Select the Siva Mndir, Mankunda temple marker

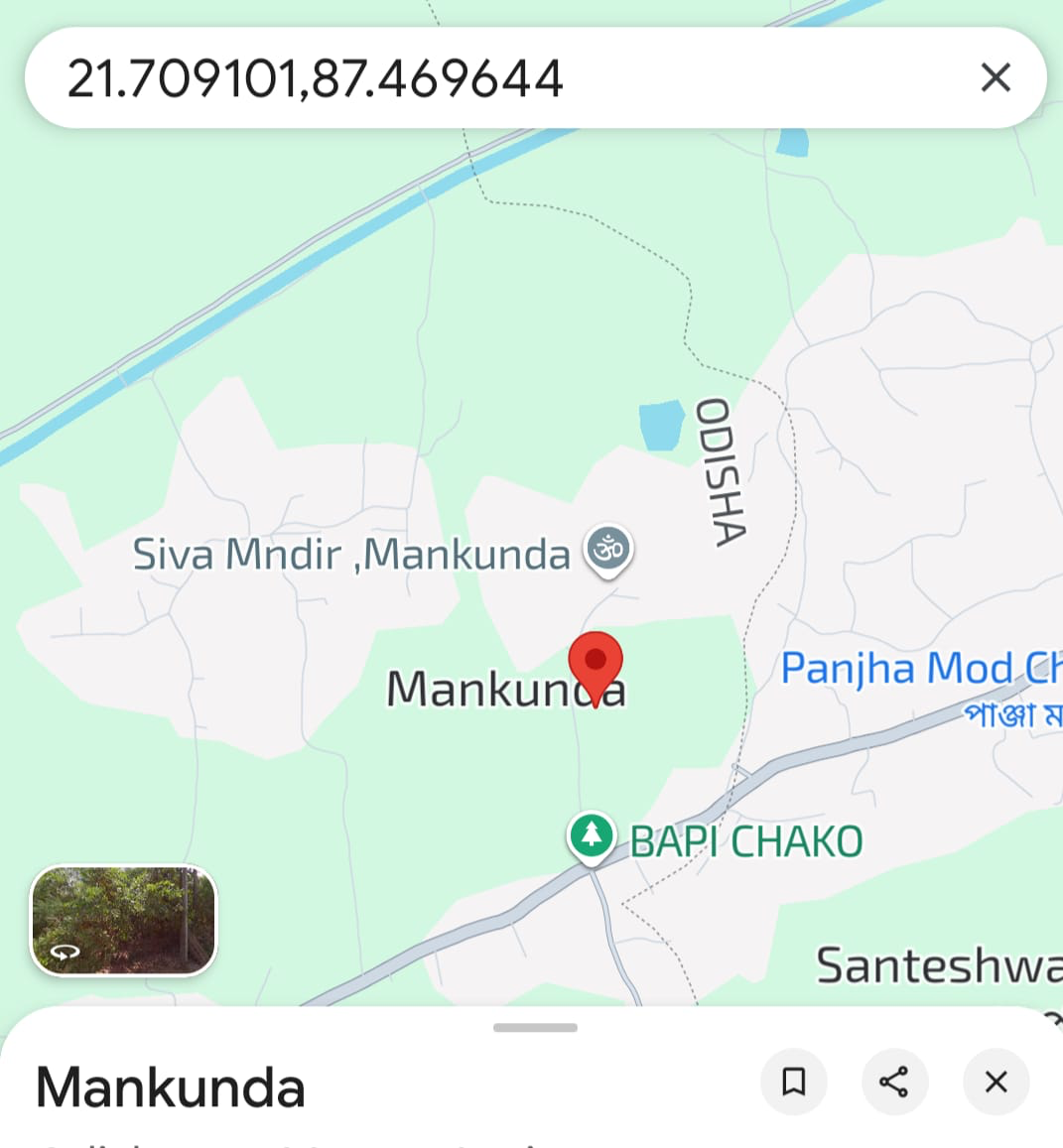pos(608,550)
